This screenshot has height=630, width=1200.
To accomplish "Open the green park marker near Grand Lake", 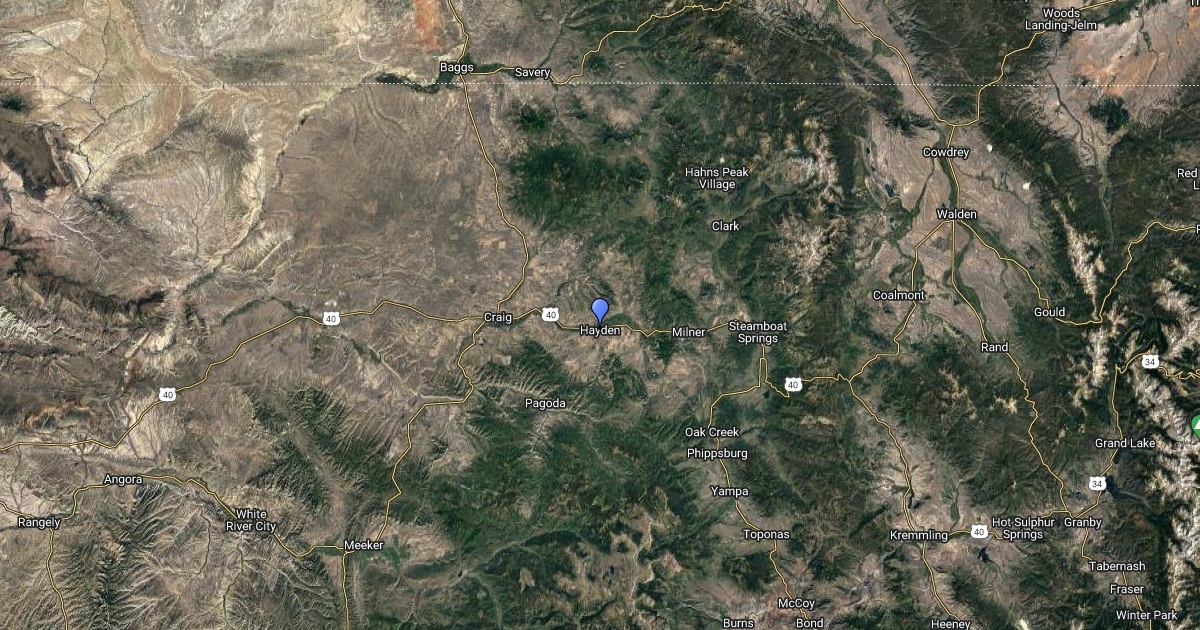I will point(1195,427).
